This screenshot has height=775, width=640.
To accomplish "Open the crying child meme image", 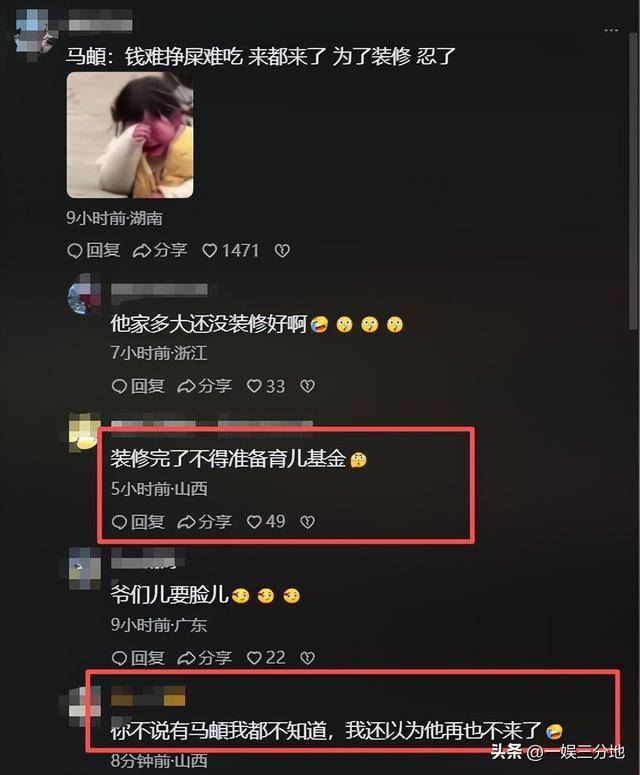I will (x=130, y=137).
